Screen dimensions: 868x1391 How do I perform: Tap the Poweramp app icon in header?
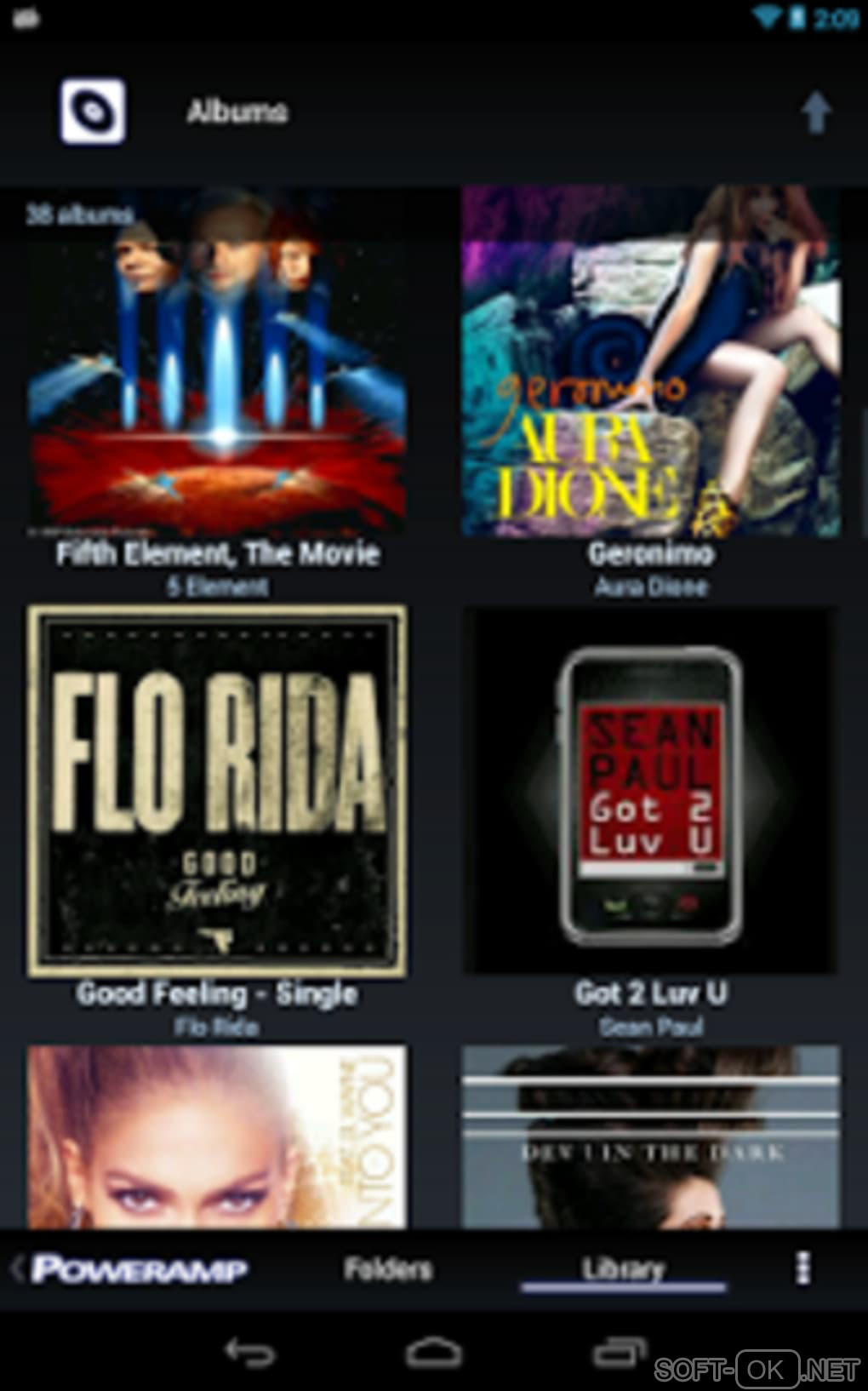coord(93,112)
